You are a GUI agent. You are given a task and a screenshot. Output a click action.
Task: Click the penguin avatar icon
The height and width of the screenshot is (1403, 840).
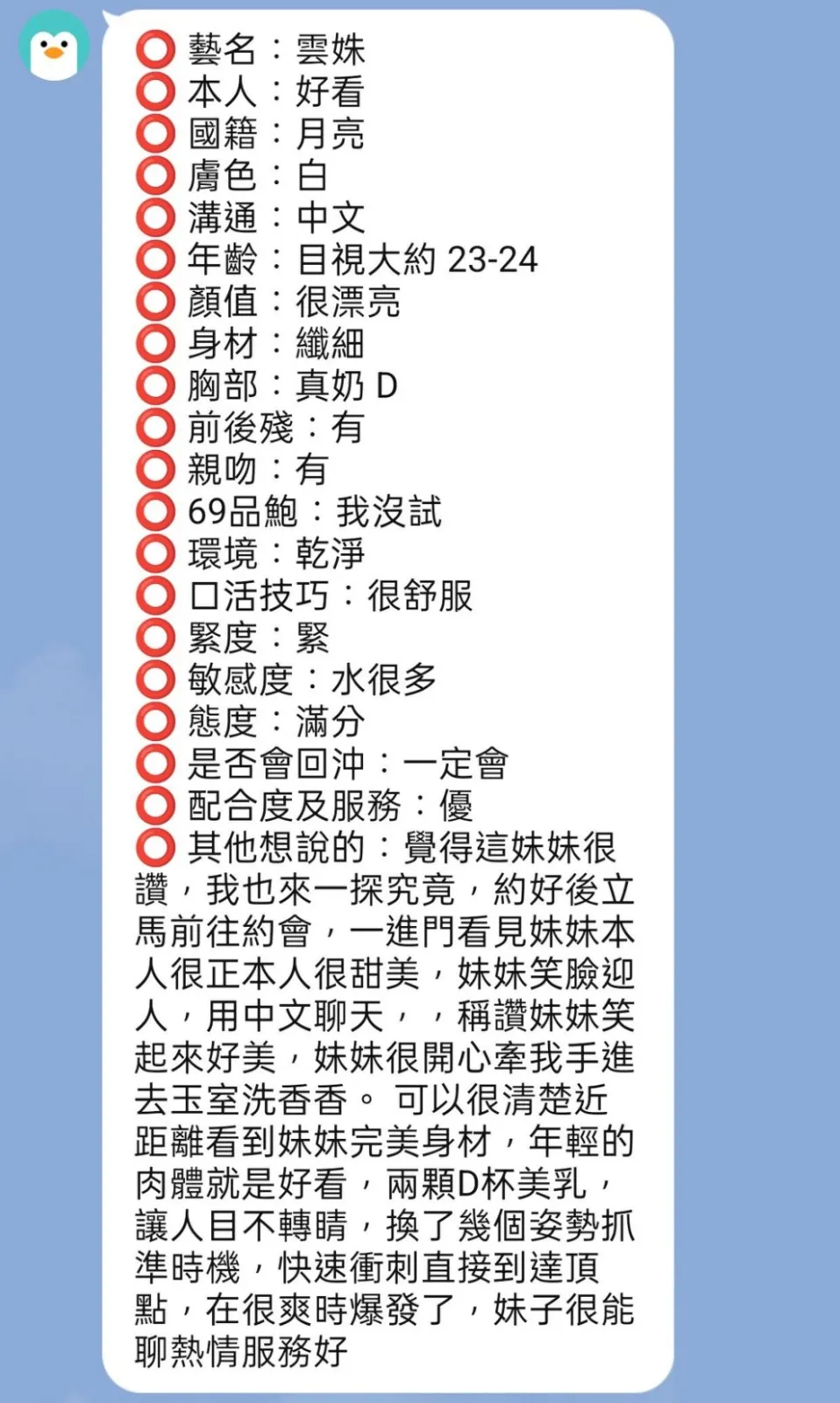pyautogui.click(x=54, y=46)
